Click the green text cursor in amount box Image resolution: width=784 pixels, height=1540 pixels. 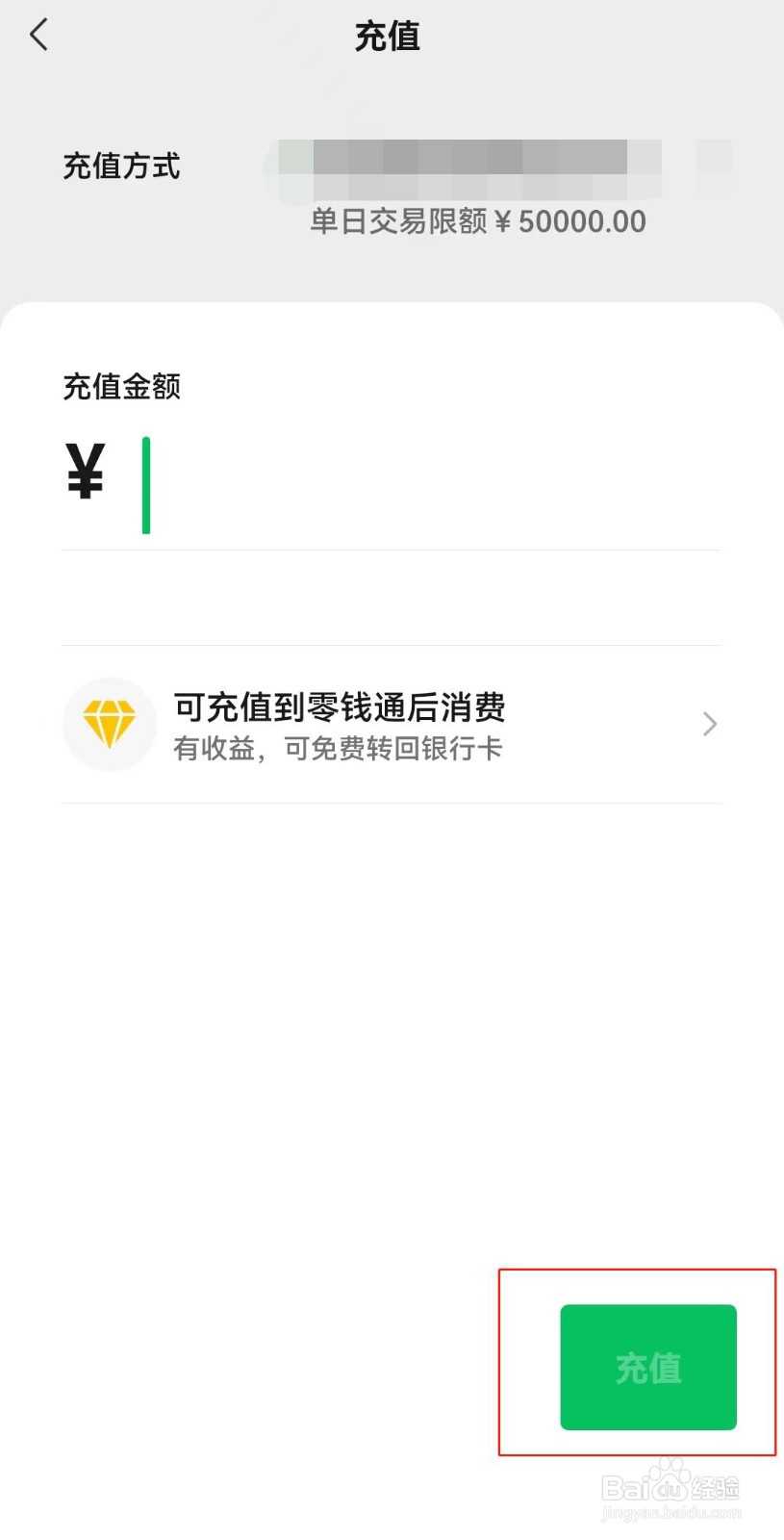[x=146, y=484]
